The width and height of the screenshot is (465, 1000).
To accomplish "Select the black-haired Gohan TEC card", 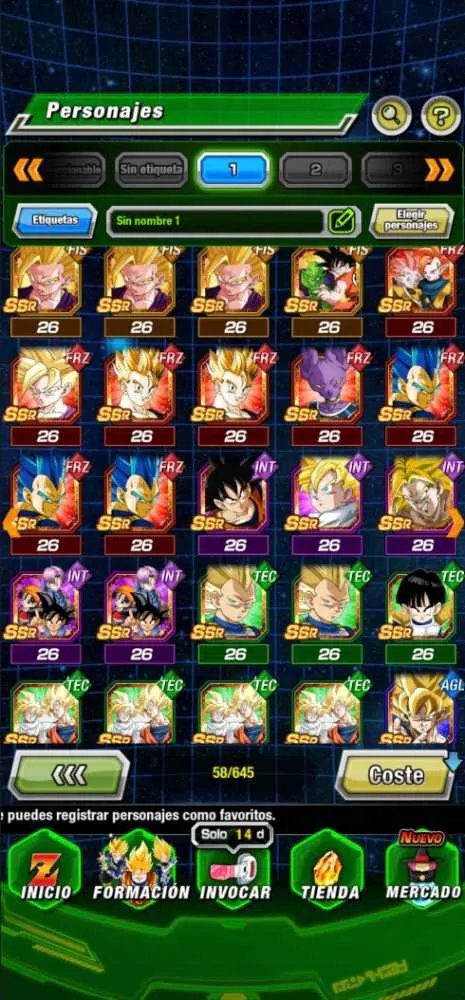I will tap(422, 604).
